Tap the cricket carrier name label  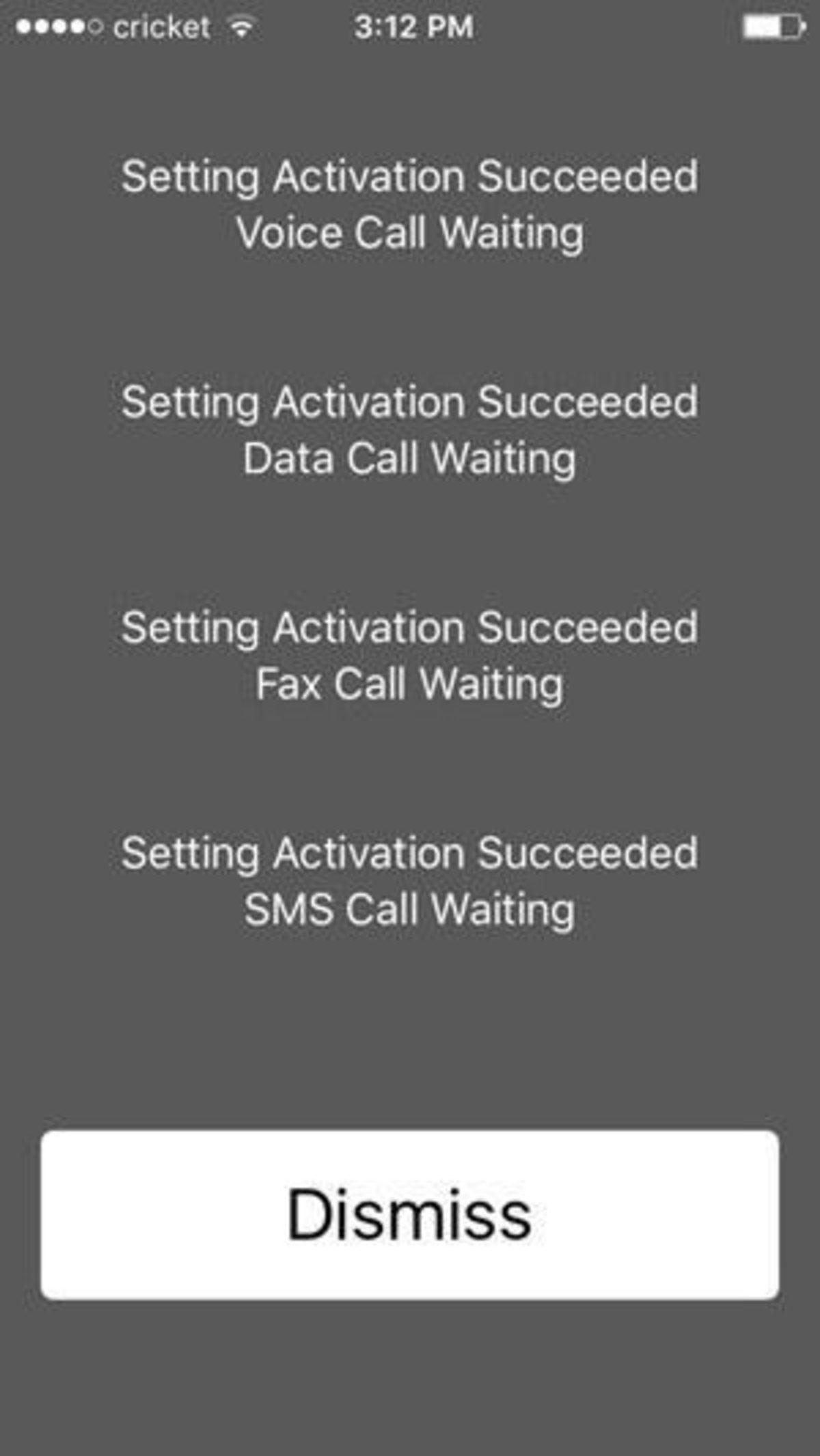[x=163, y=26]
